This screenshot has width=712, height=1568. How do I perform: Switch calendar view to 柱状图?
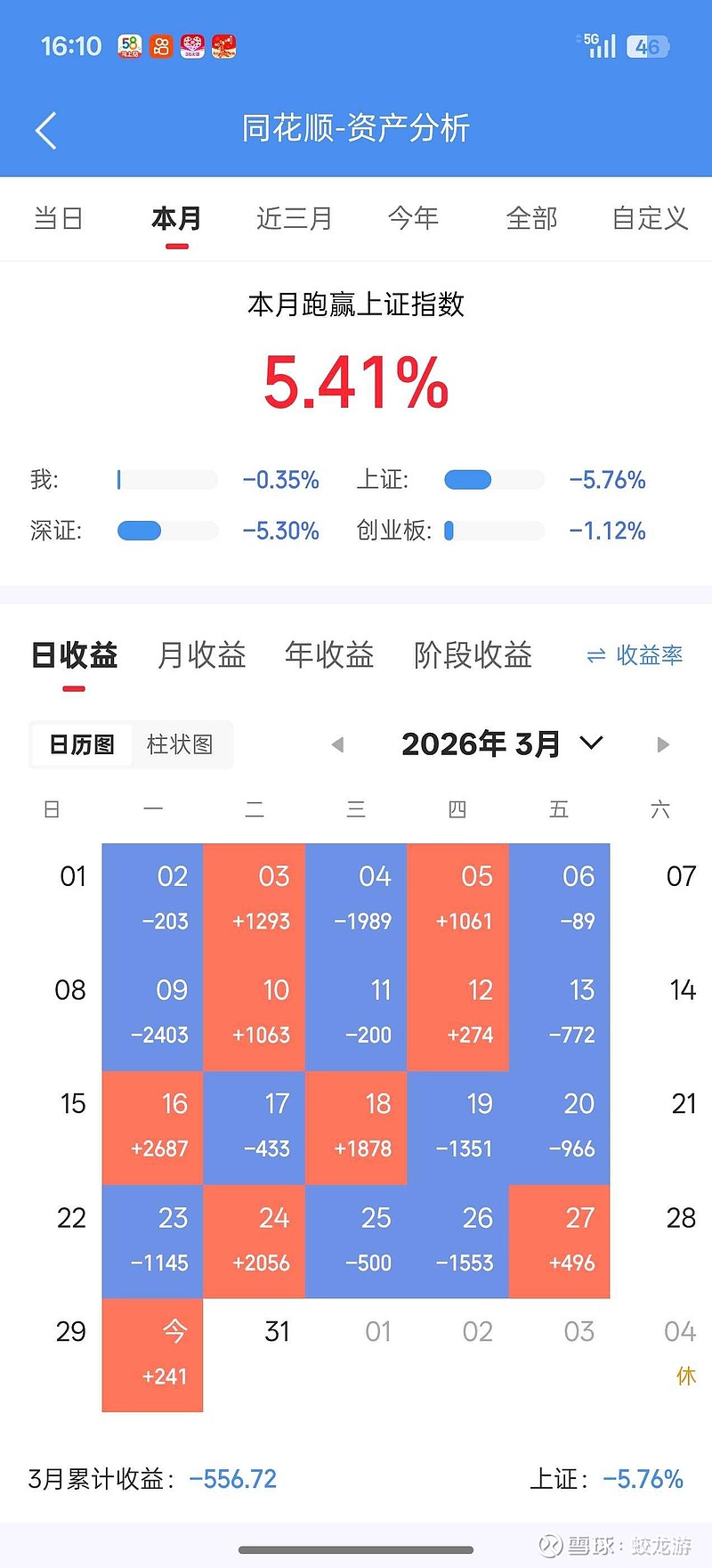coord(181,745)
